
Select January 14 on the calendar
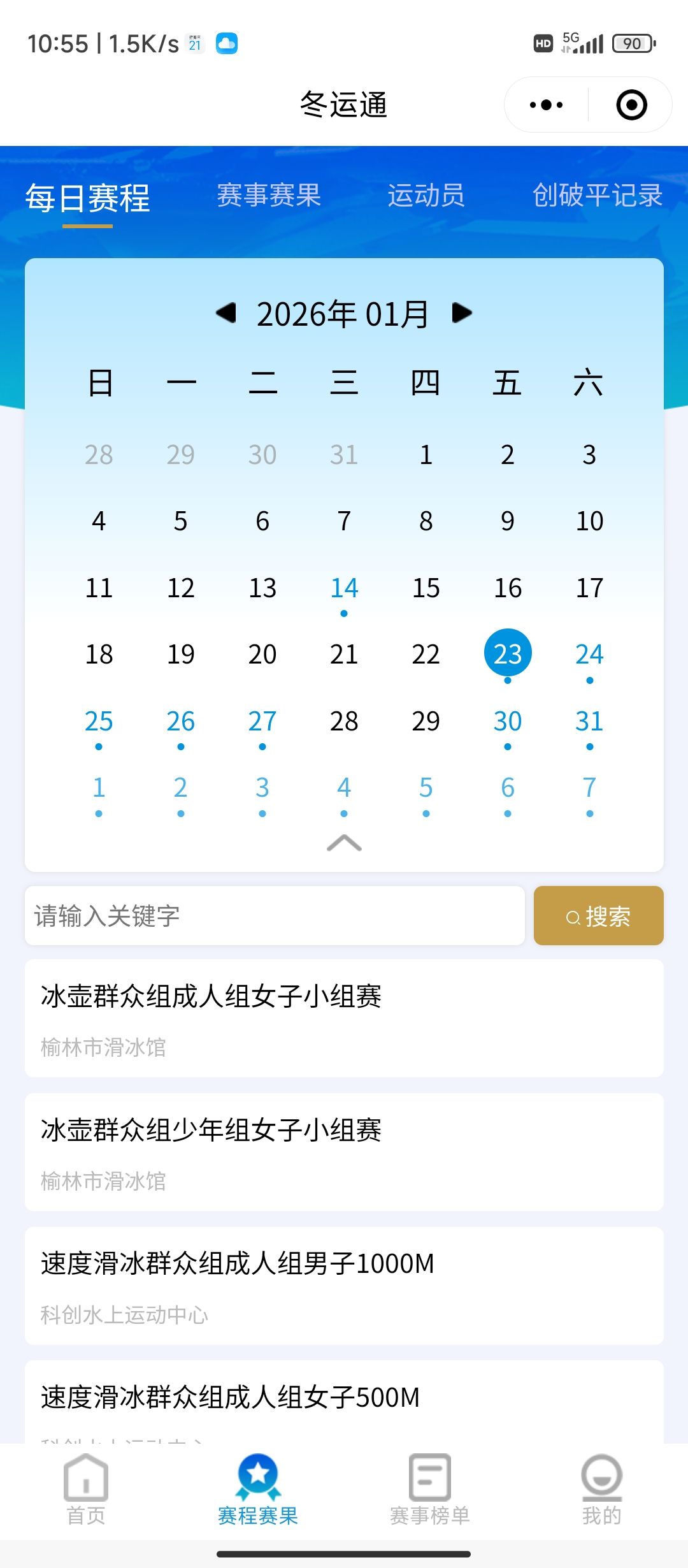344,589
